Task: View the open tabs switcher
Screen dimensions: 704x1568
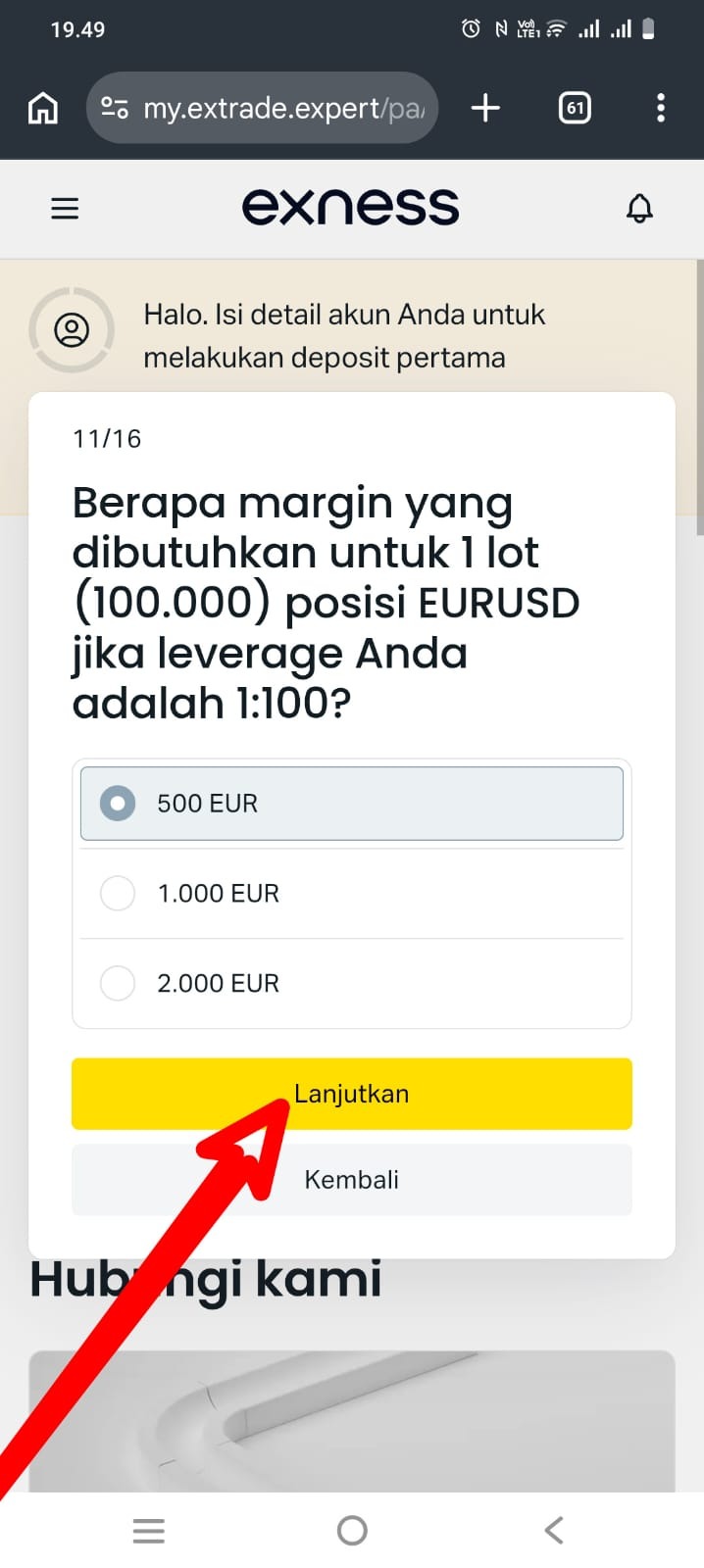Action: [575, 108]
